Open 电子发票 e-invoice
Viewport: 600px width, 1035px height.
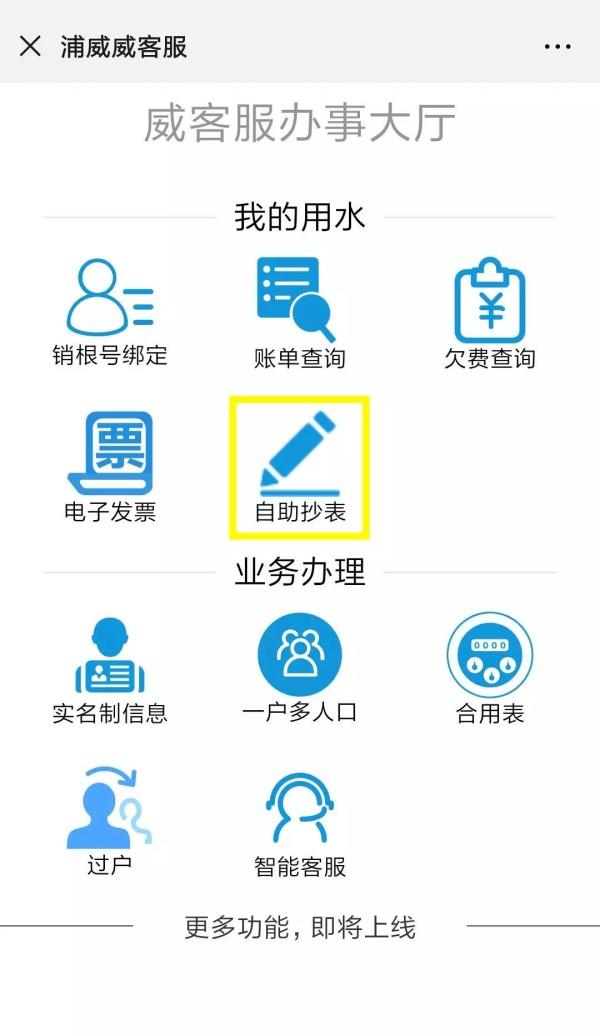[x=110, y=467]
